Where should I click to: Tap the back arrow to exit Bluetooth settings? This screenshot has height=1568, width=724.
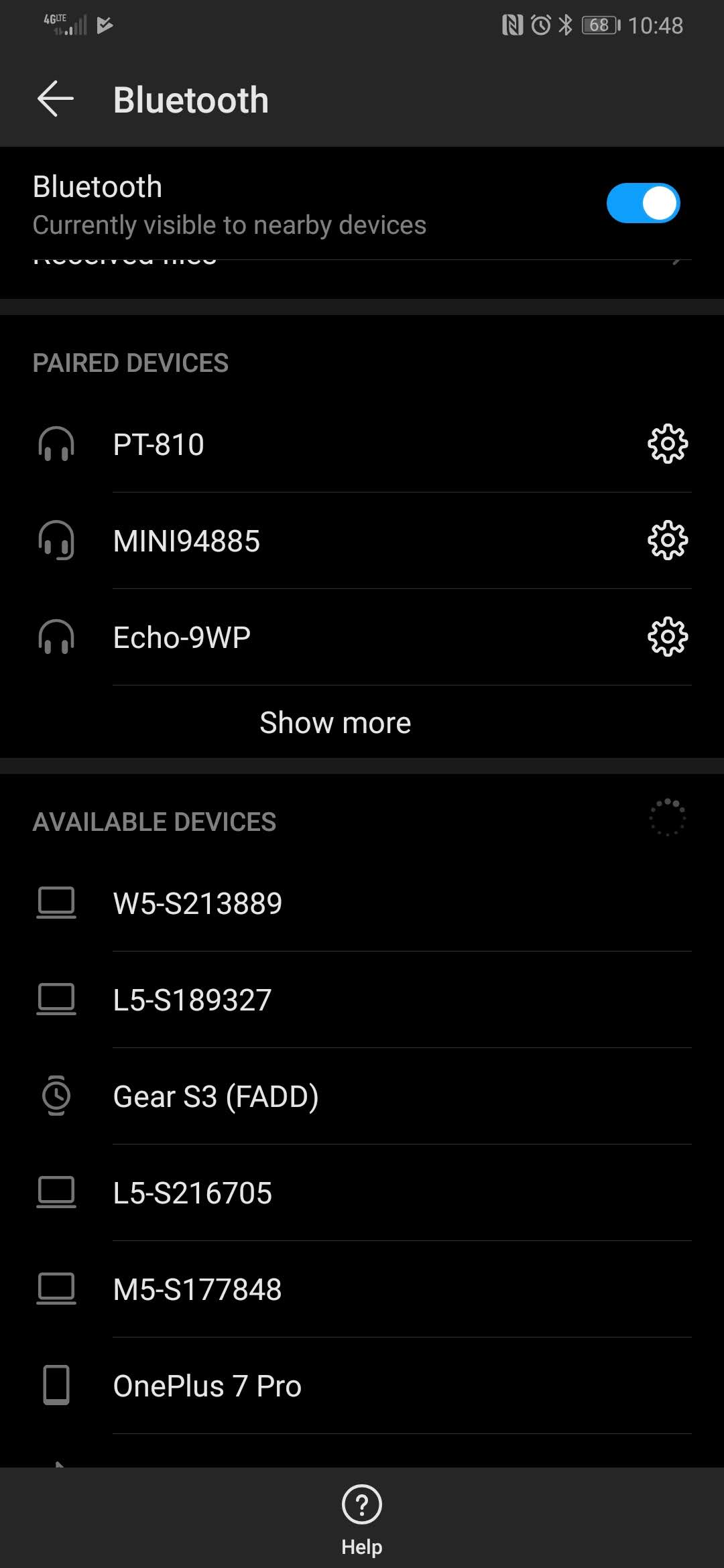tap(54, 99)
